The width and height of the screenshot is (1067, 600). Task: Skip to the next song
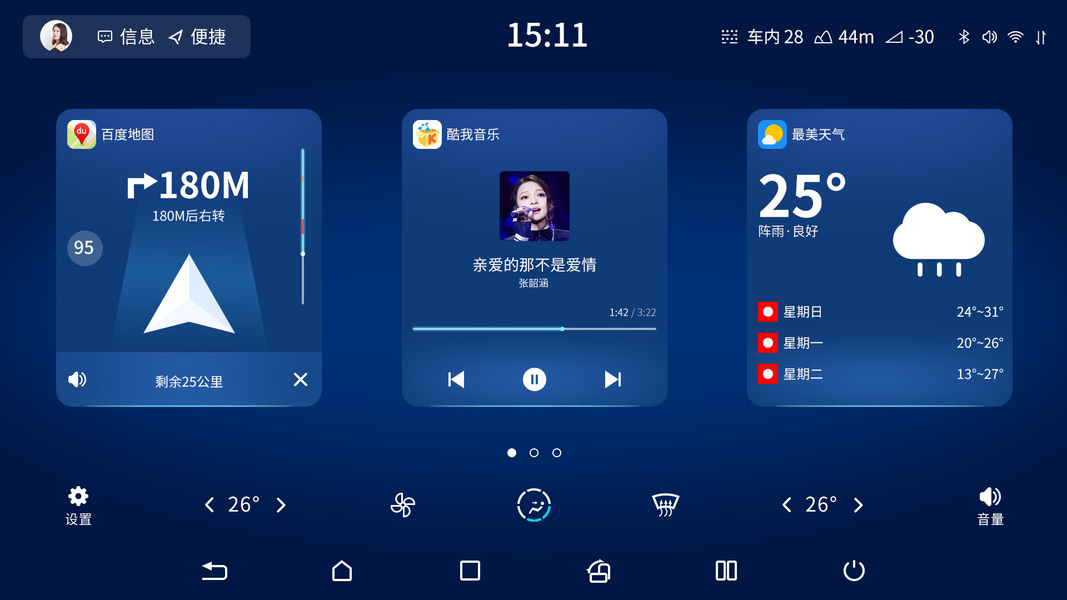[613, 379]
